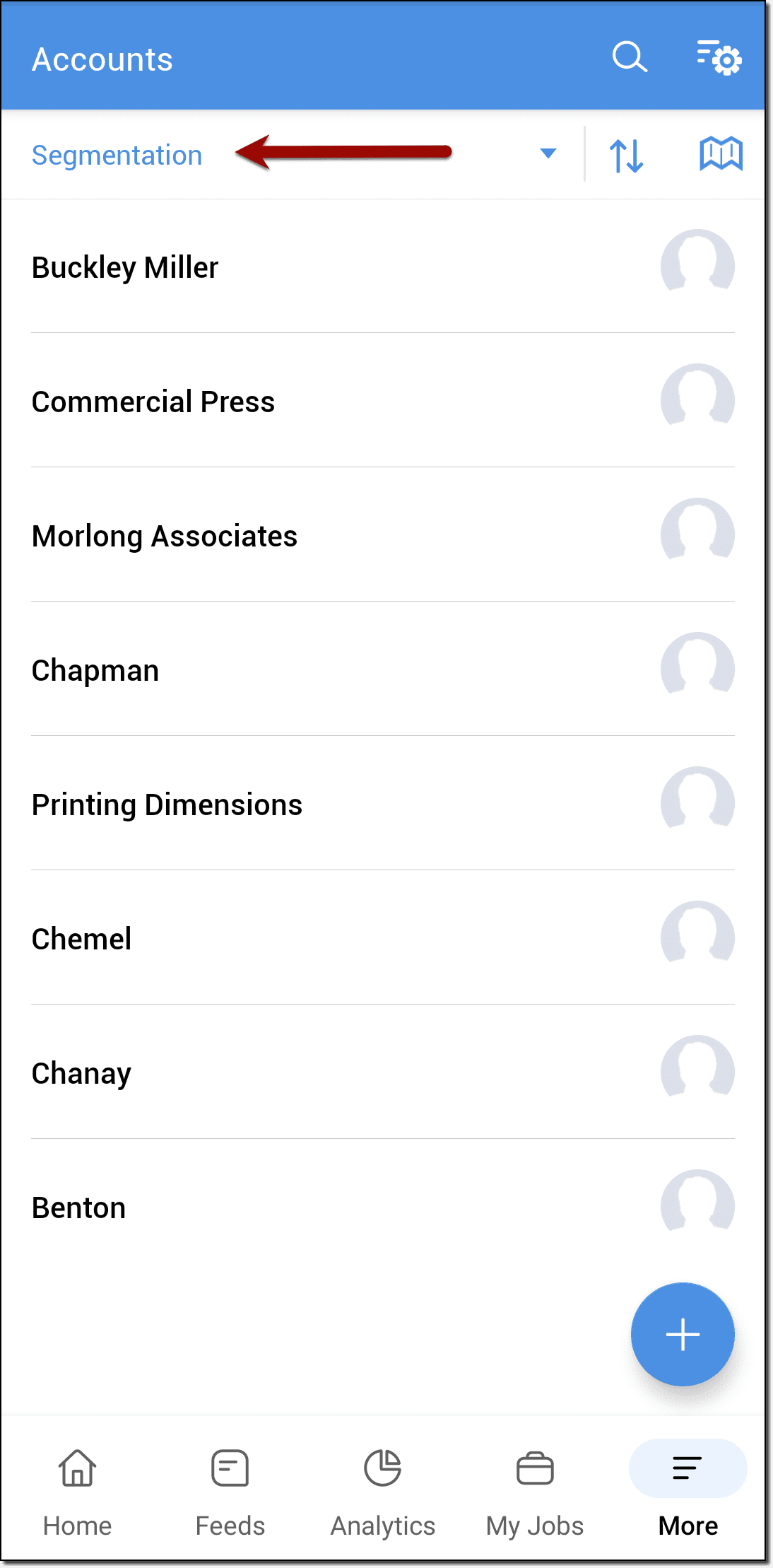The image size is (773, 1568).
Task: Switch to map view
Action: [720, 153]
